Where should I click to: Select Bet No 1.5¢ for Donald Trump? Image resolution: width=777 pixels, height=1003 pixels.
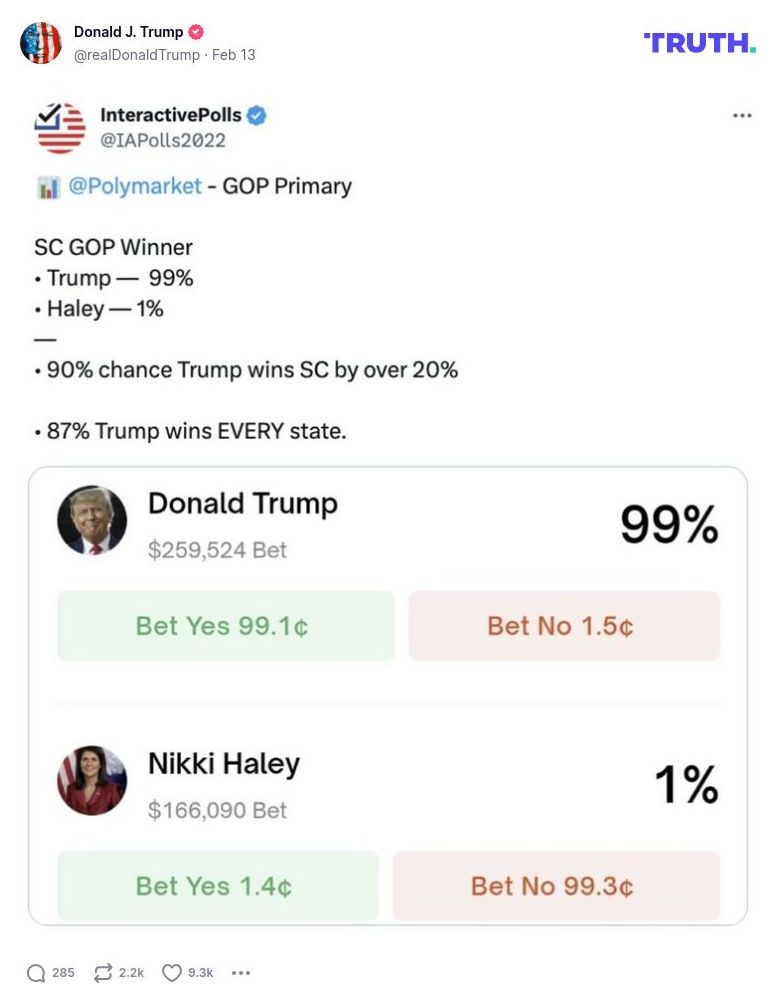564,625
